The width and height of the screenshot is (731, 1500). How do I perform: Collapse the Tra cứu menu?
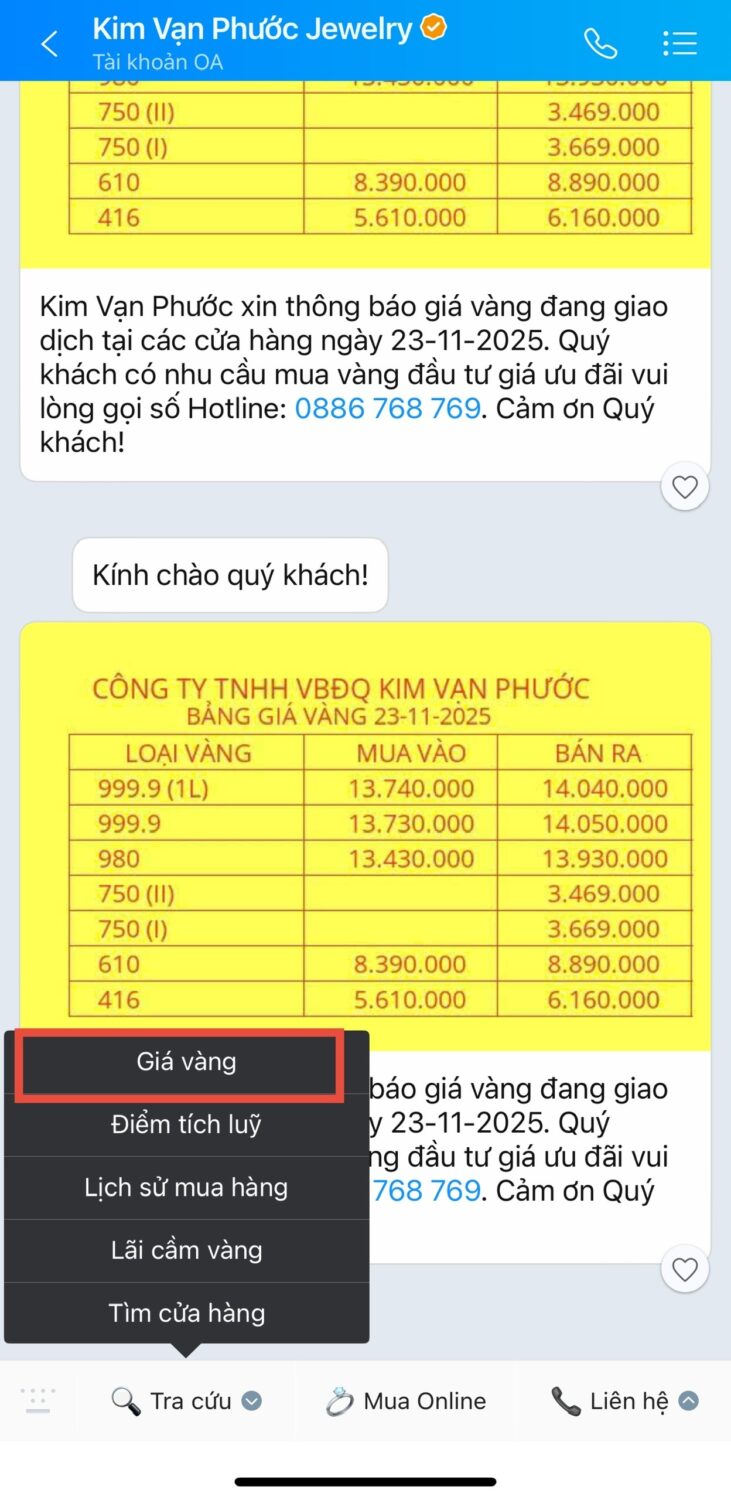(x=187, y=1401)
